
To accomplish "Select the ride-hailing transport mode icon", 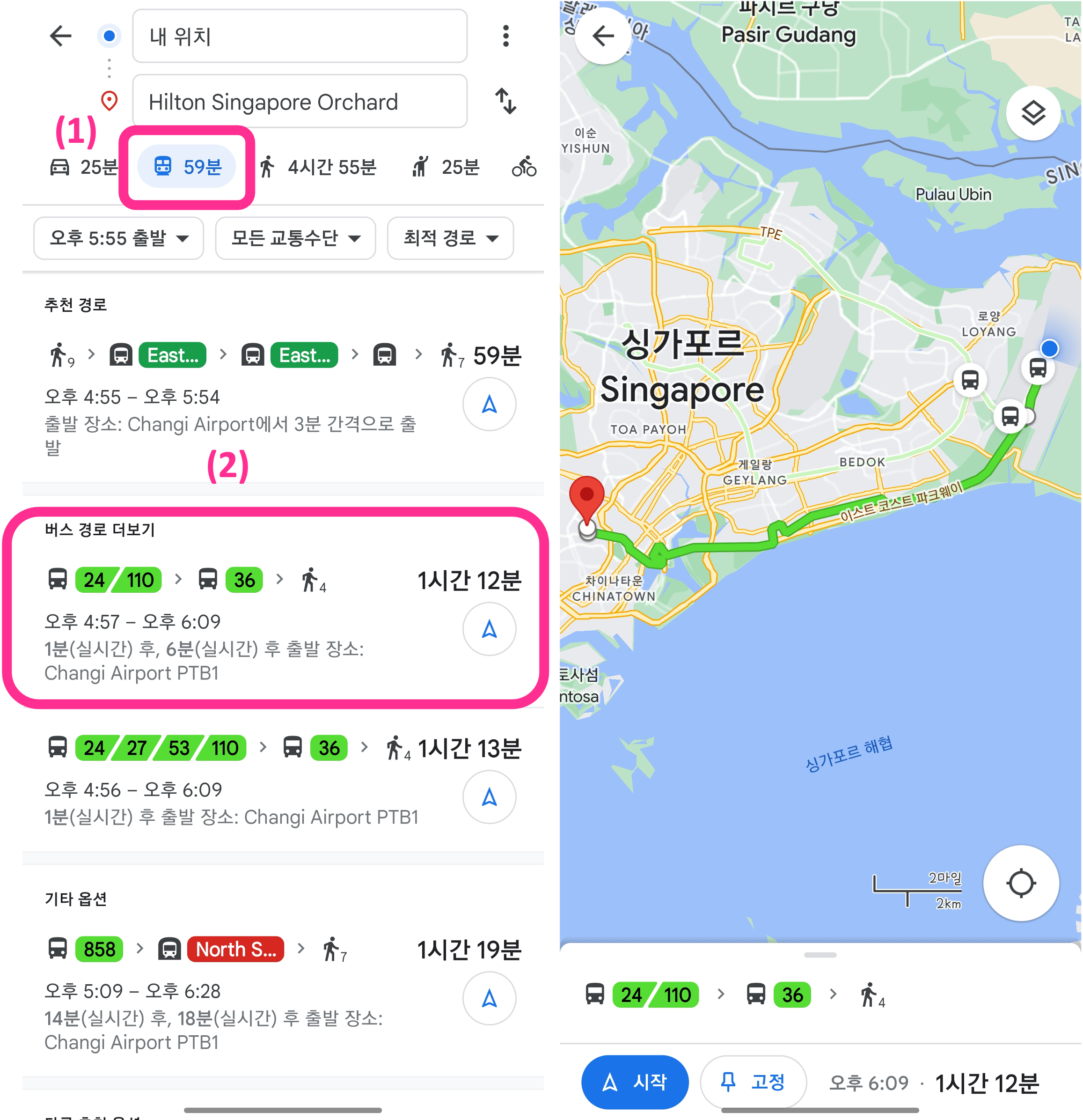I will click(420, 166).
